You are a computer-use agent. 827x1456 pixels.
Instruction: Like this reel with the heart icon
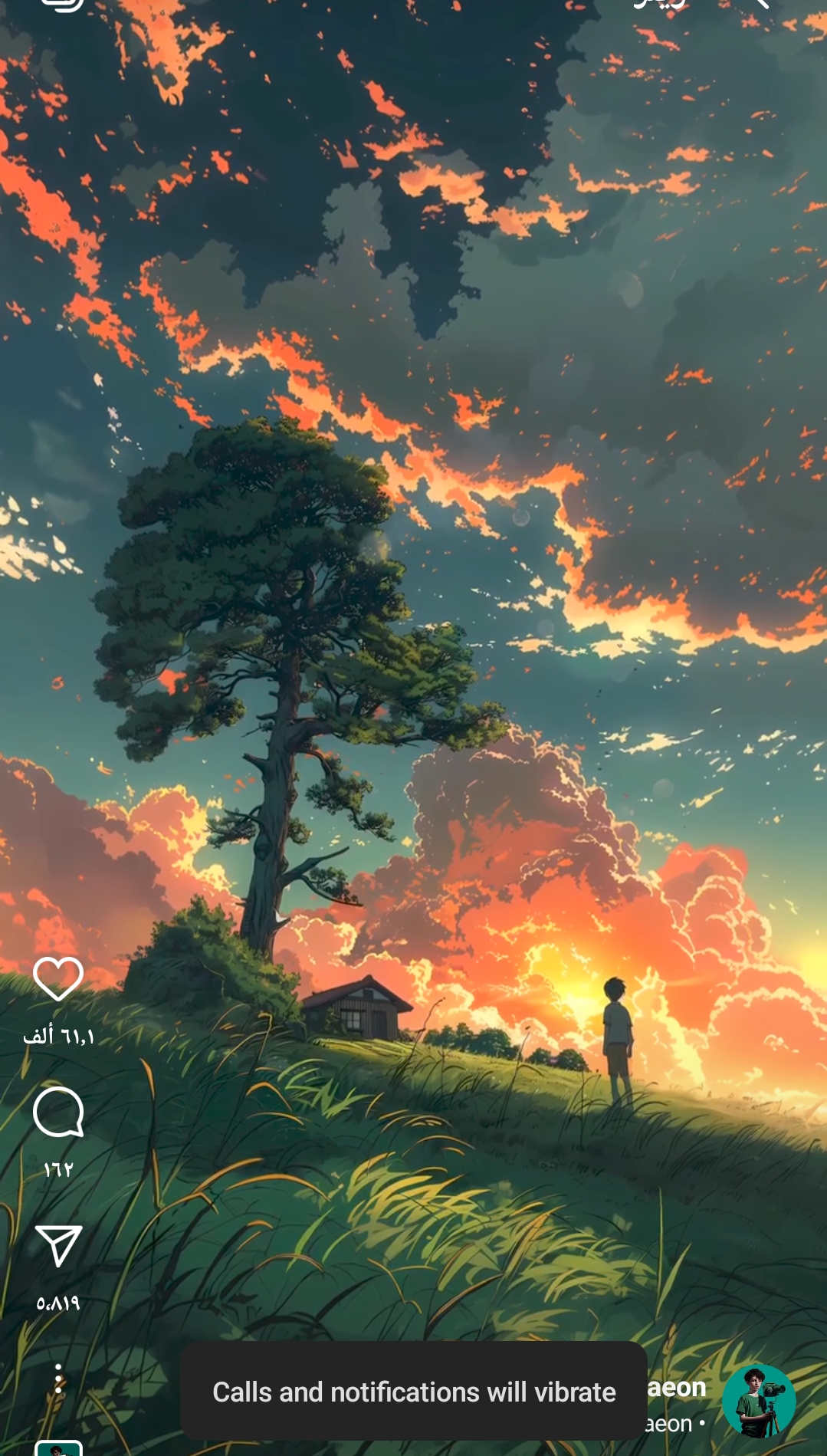click(x=58, y=979)
